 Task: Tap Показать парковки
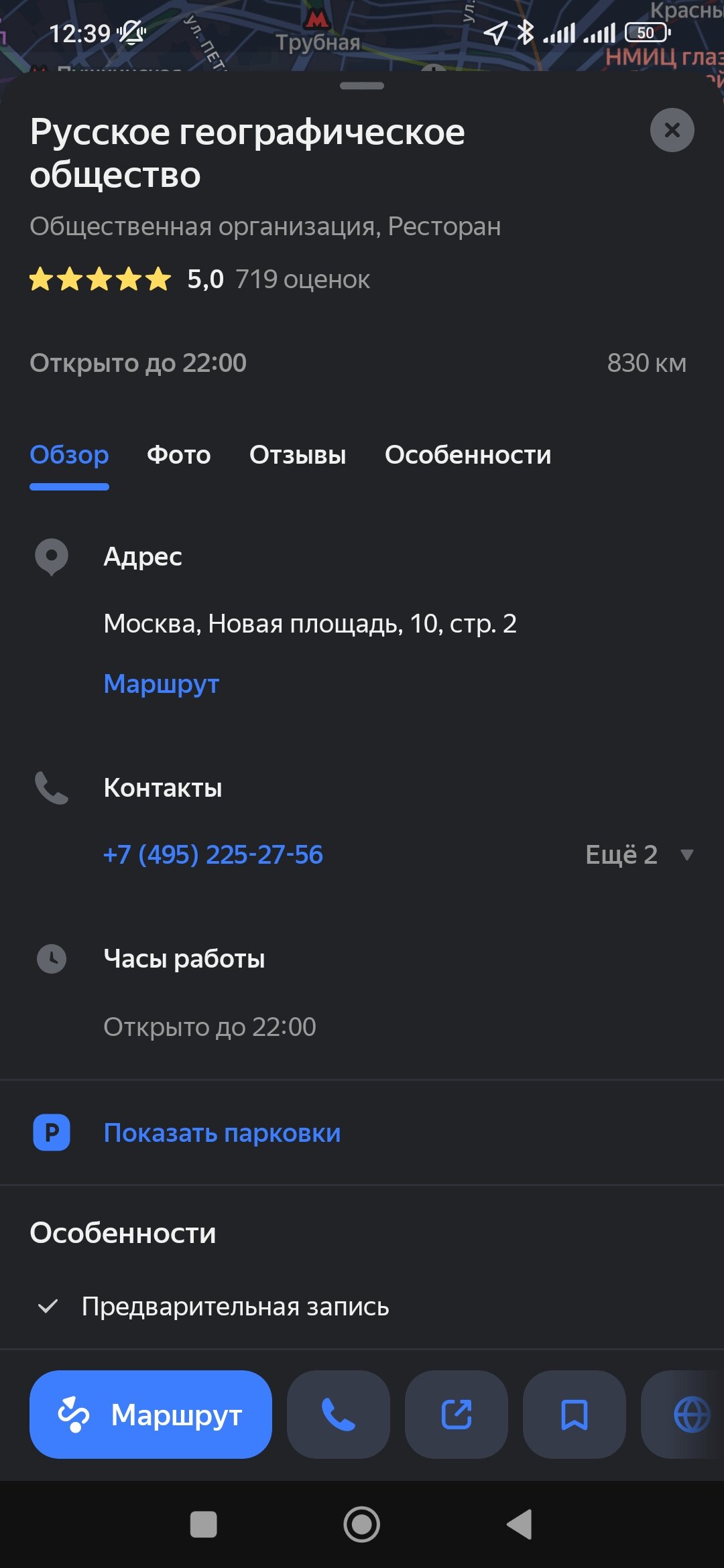[x=222, y=1133]
